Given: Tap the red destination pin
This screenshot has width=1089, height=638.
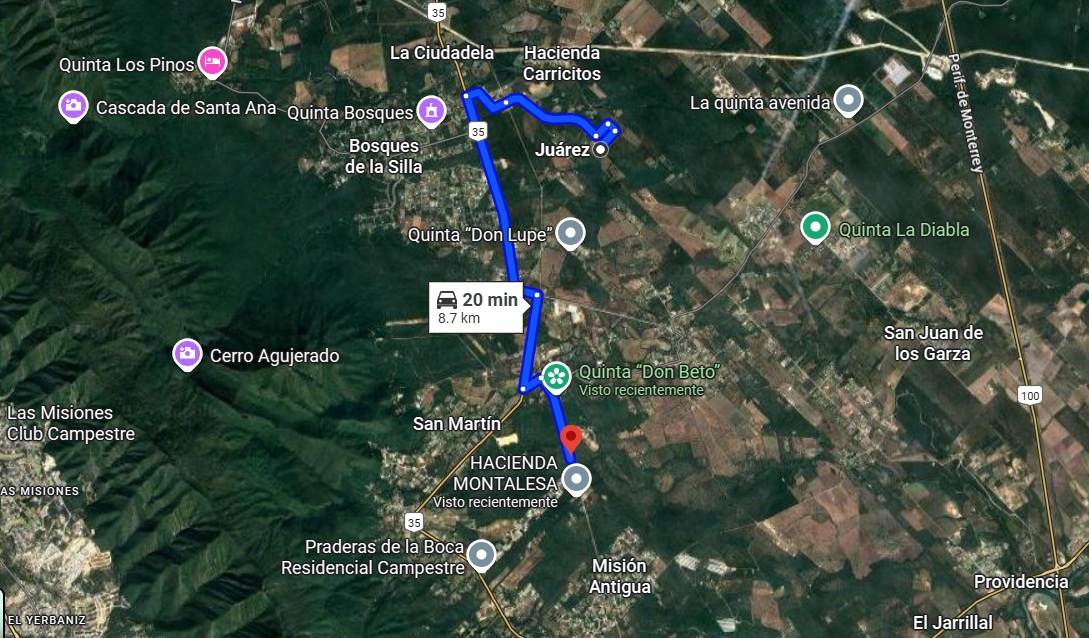Looking at the screenshot, I should click(x=571, y=438).
